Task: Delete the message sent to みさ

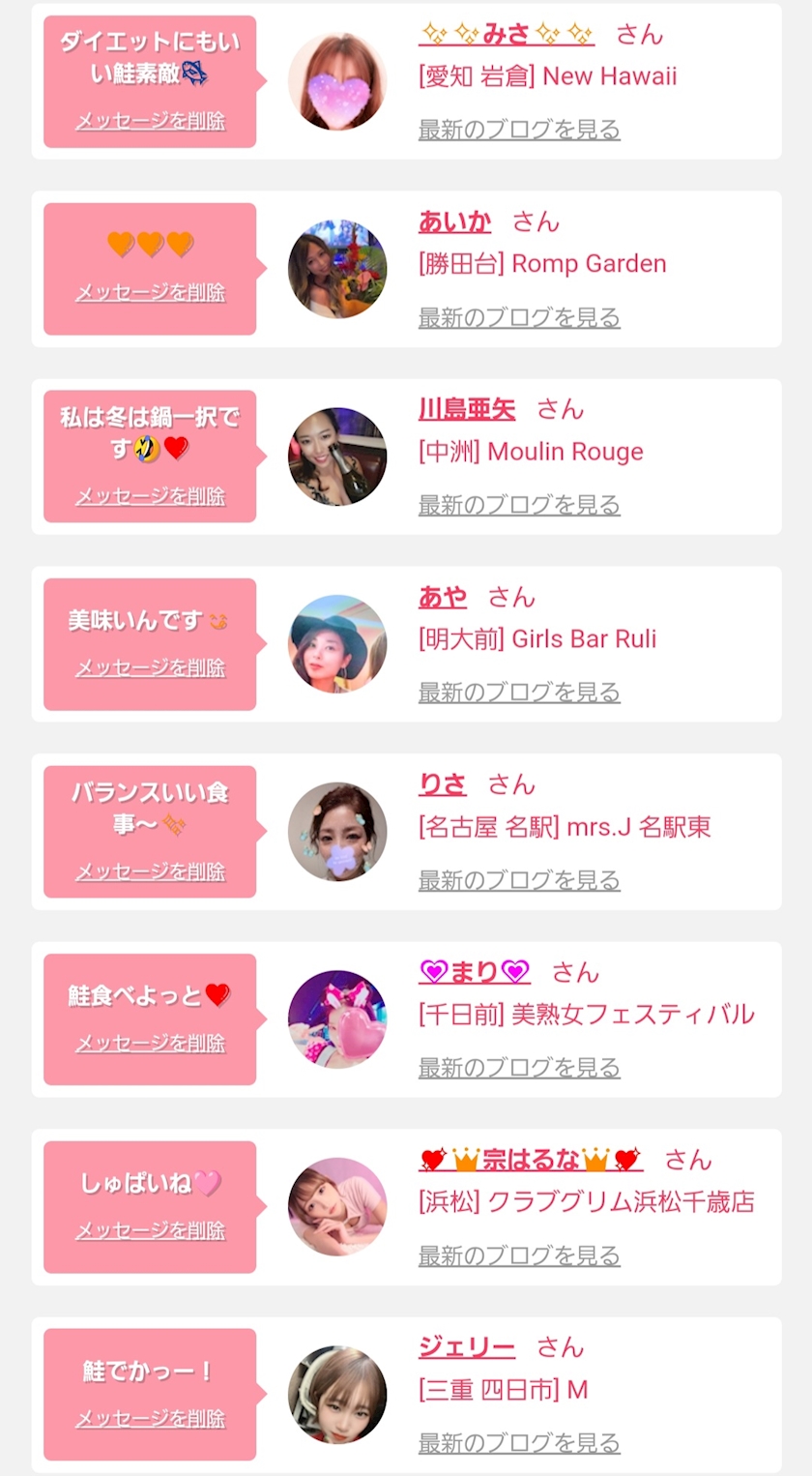Action: tap(150, 122)
